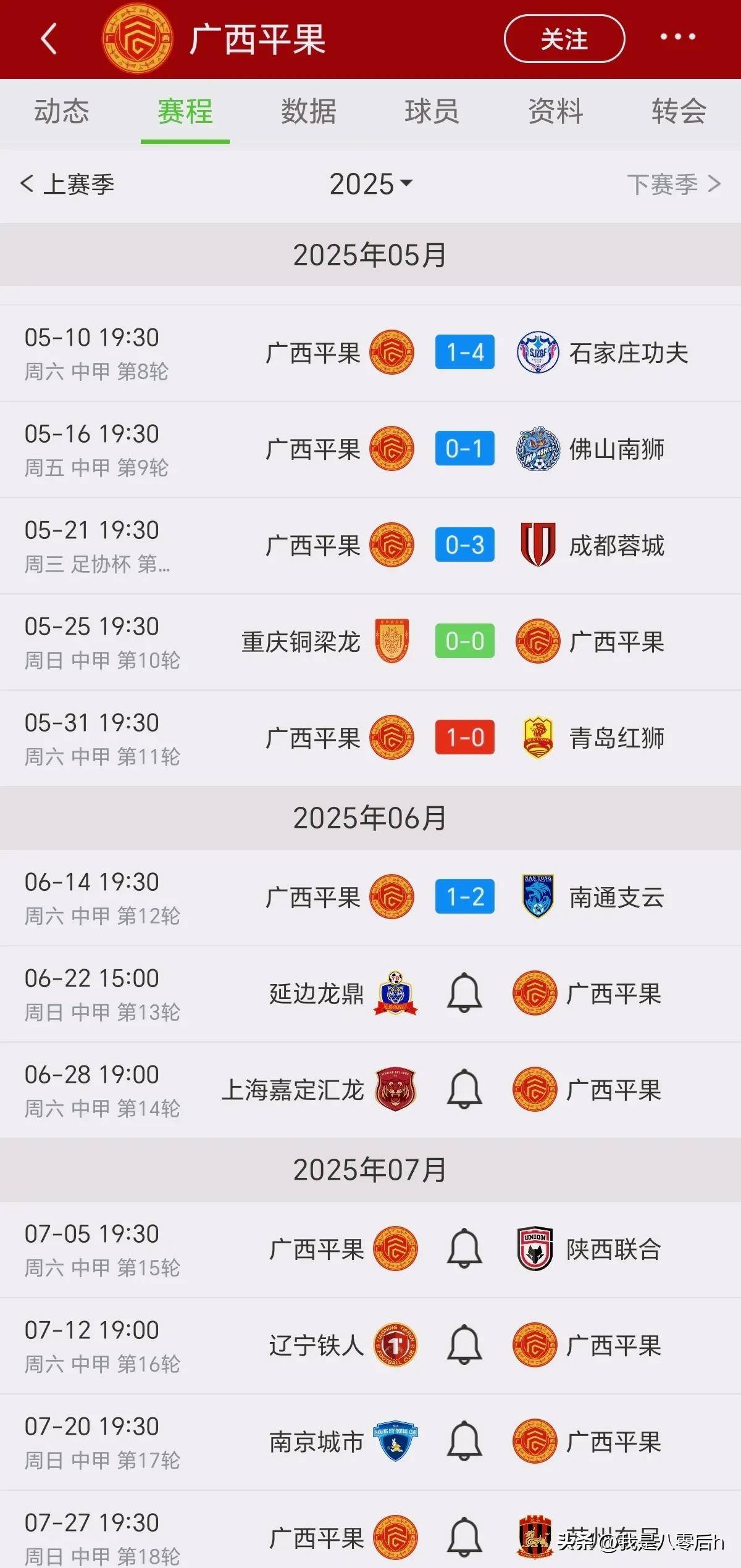Image resolution: width=741 pixels, height=1568 pixels.
Task: View the 资料 tab
Action: [555, 112]
